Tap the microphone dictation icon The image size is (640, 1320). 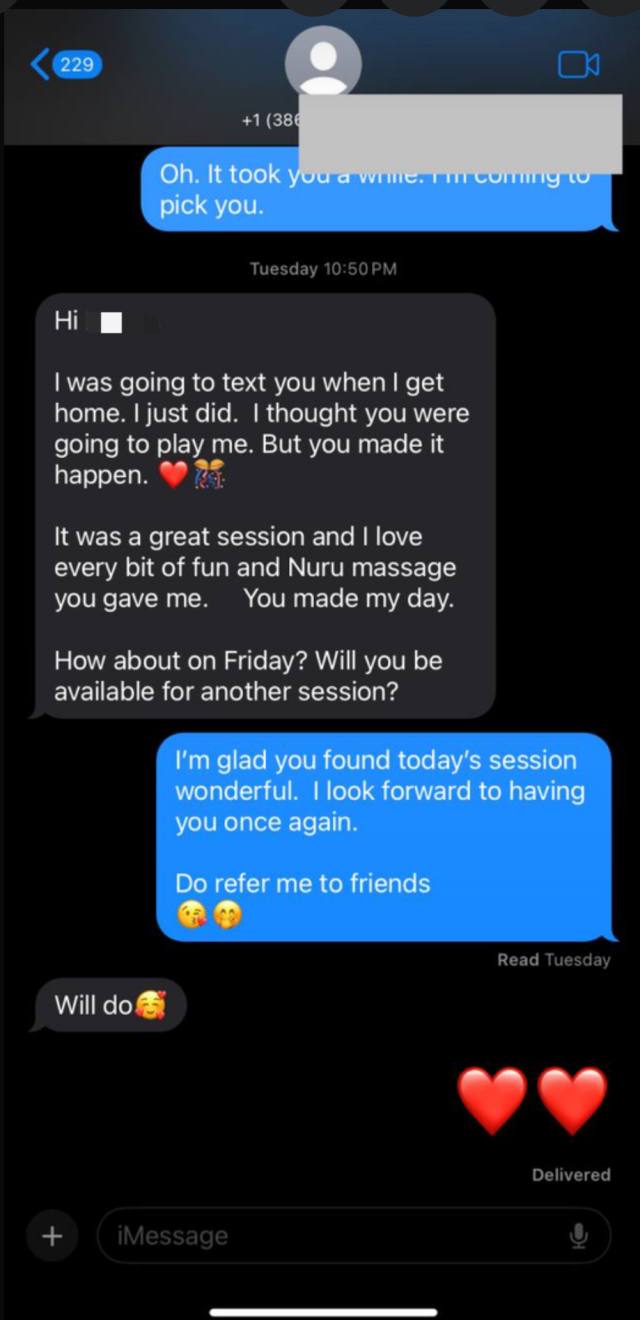pos(578,1237)
